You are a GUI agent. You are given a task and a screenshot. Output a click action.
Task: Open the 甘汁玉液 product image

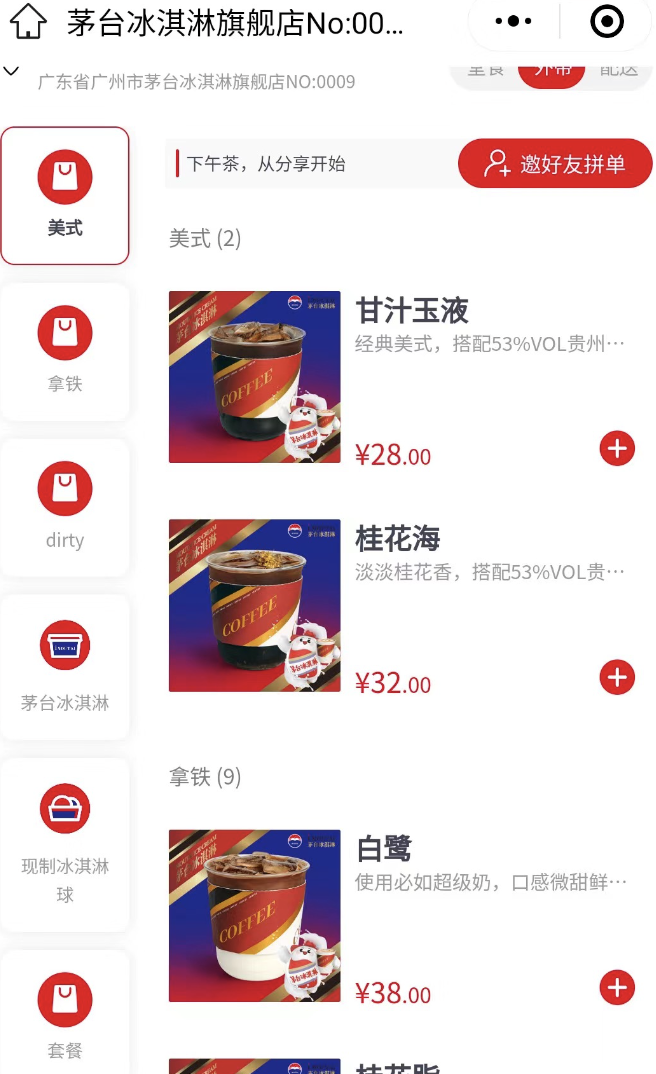(255, 377)
